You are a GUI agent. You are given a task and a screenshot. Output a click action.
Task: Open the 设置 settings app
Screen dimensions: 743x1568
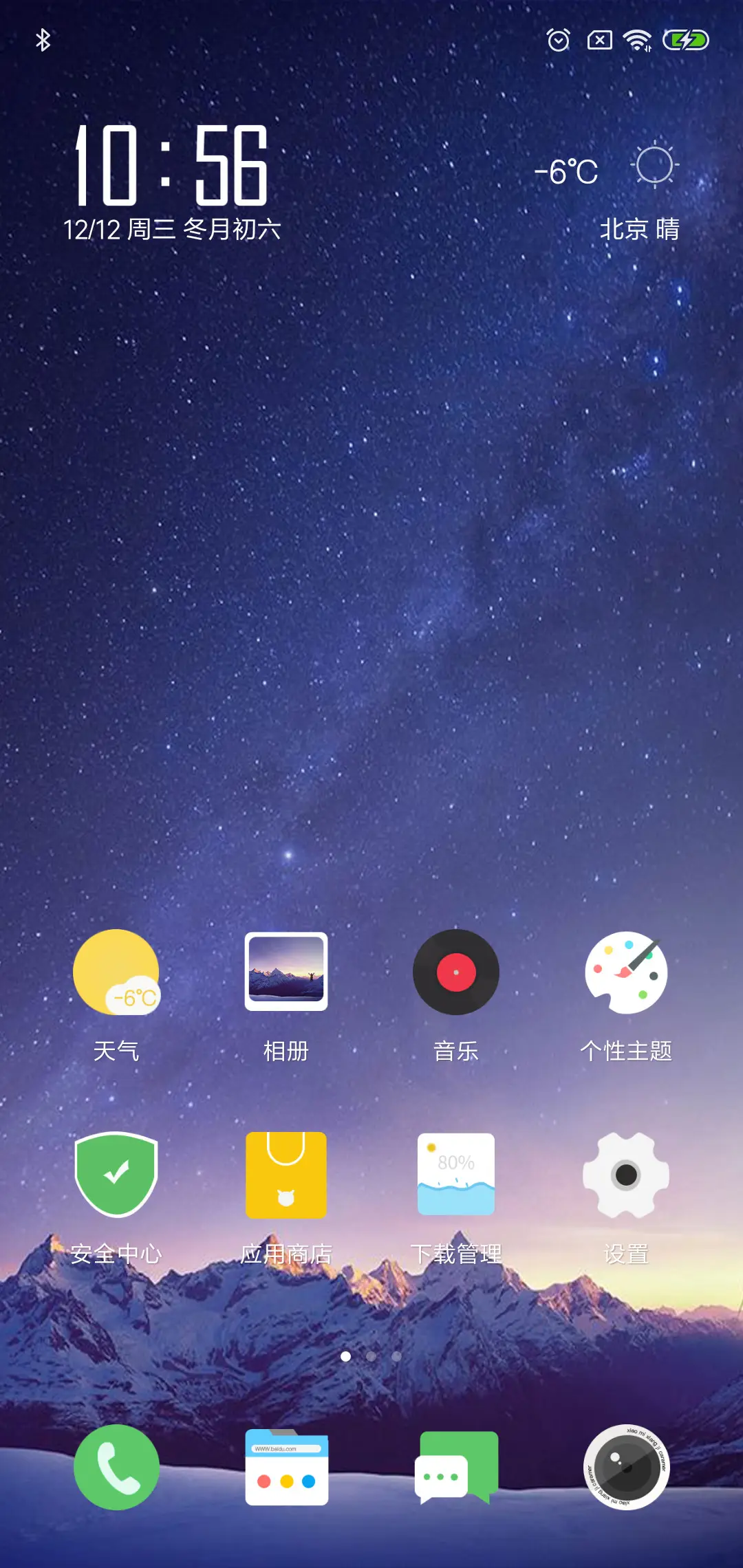626,1176
